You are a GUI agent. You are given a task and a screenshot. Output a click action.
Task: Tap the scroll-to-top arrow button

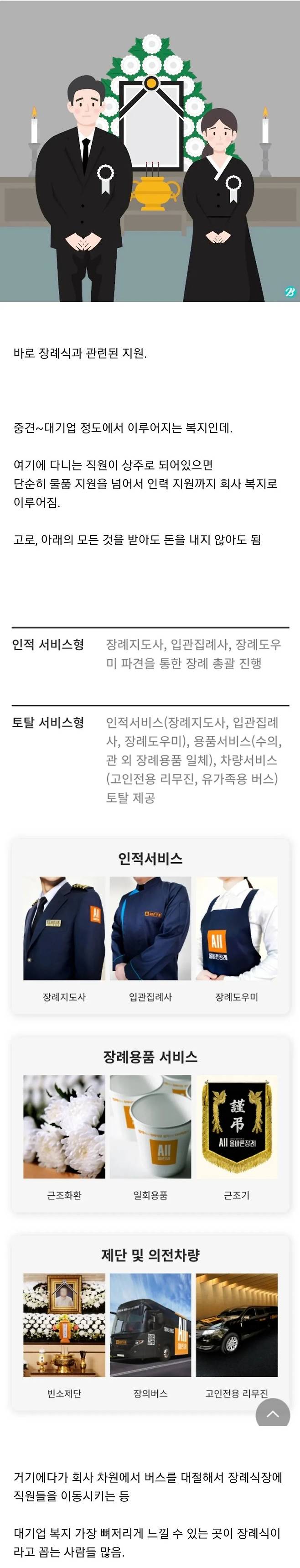coord(273,1413)
